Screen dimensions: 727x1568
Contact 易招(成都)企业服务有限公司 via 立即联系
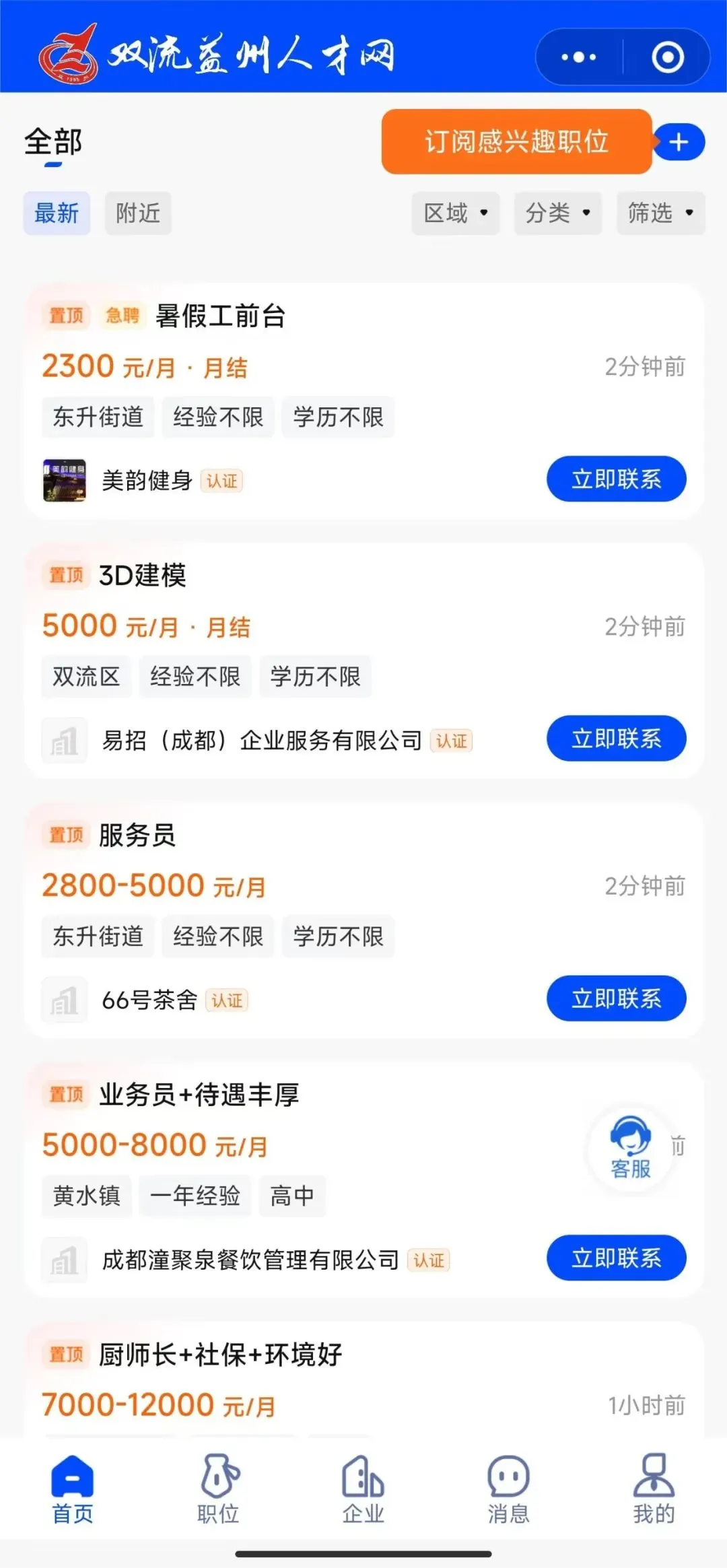pyautogui.click(x=616, y=739)
